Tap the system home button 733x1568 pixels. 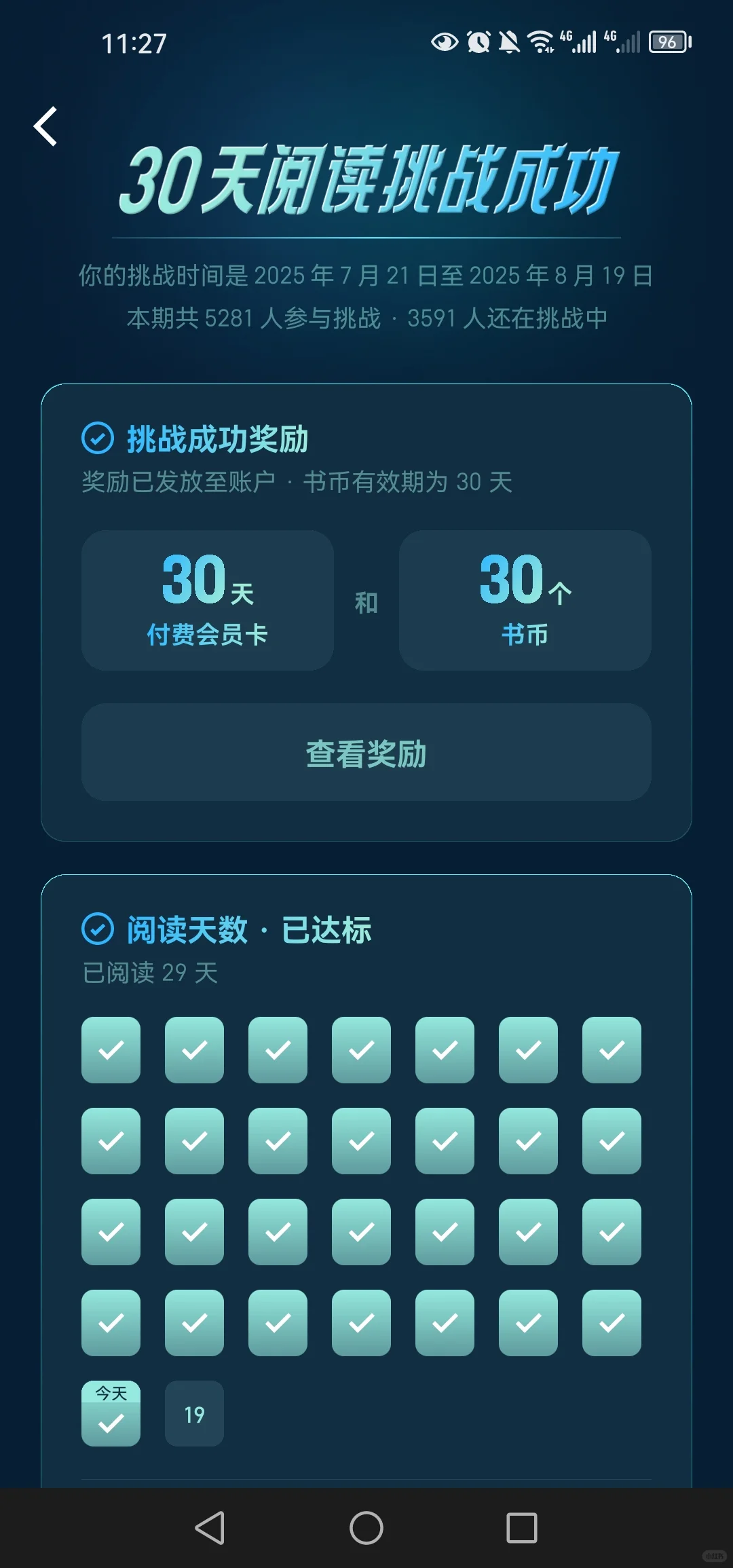[366, 1528]
